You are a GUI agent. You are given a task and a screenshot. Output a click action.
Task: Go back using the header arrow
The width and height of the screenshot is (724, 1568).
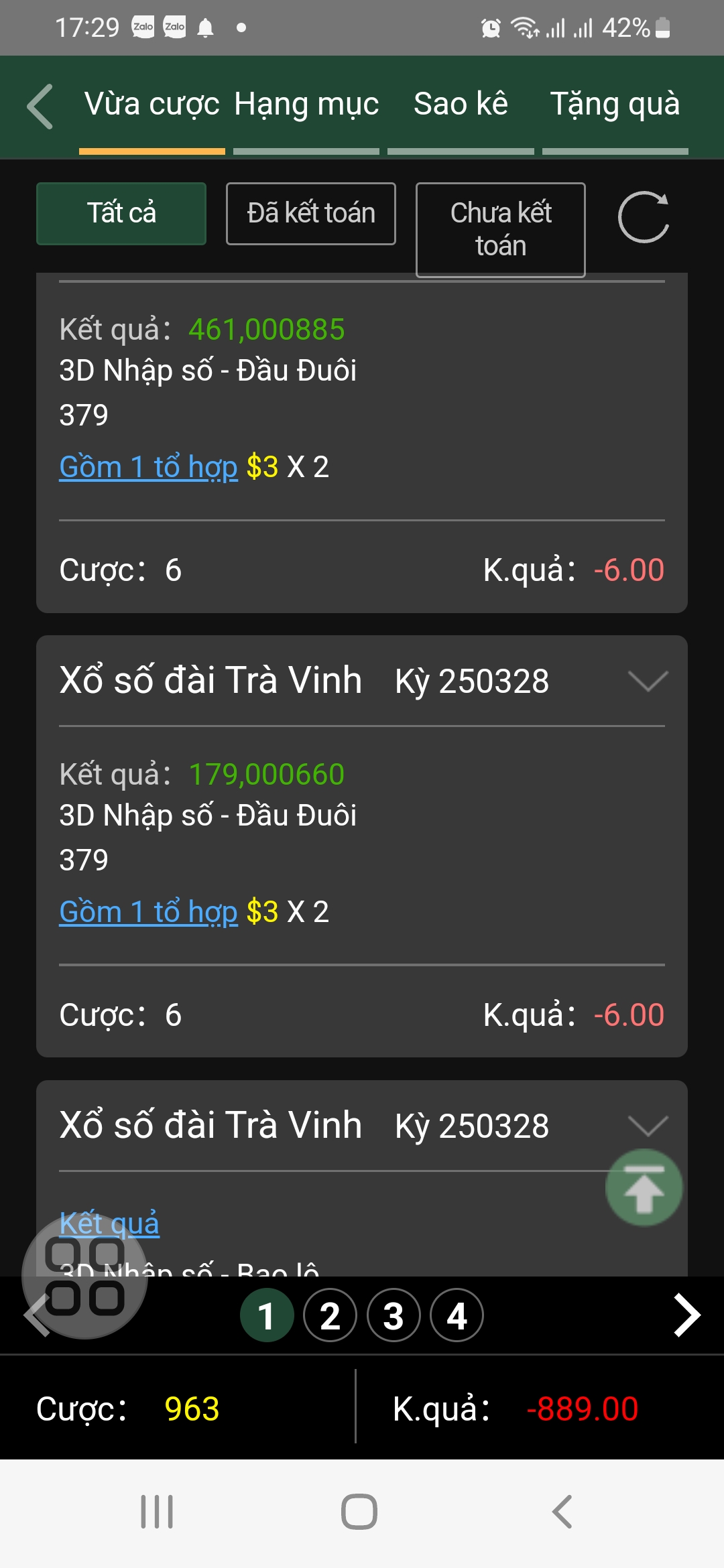coord(40,107)
